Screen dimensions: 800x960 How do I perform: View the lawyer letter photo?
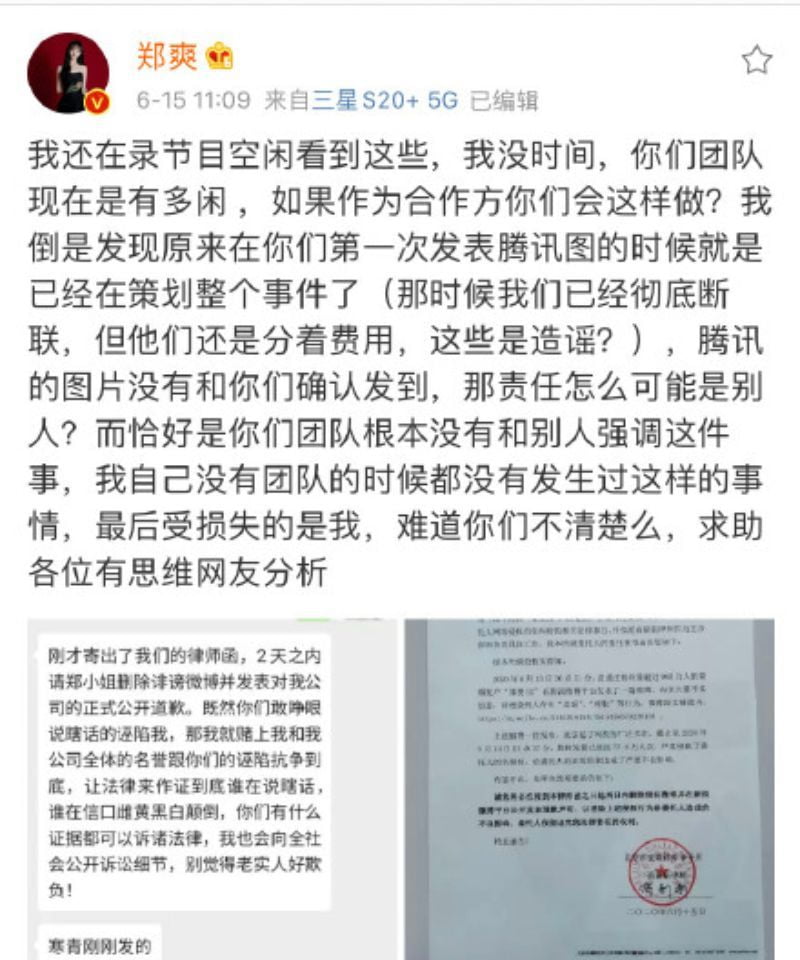589,788
